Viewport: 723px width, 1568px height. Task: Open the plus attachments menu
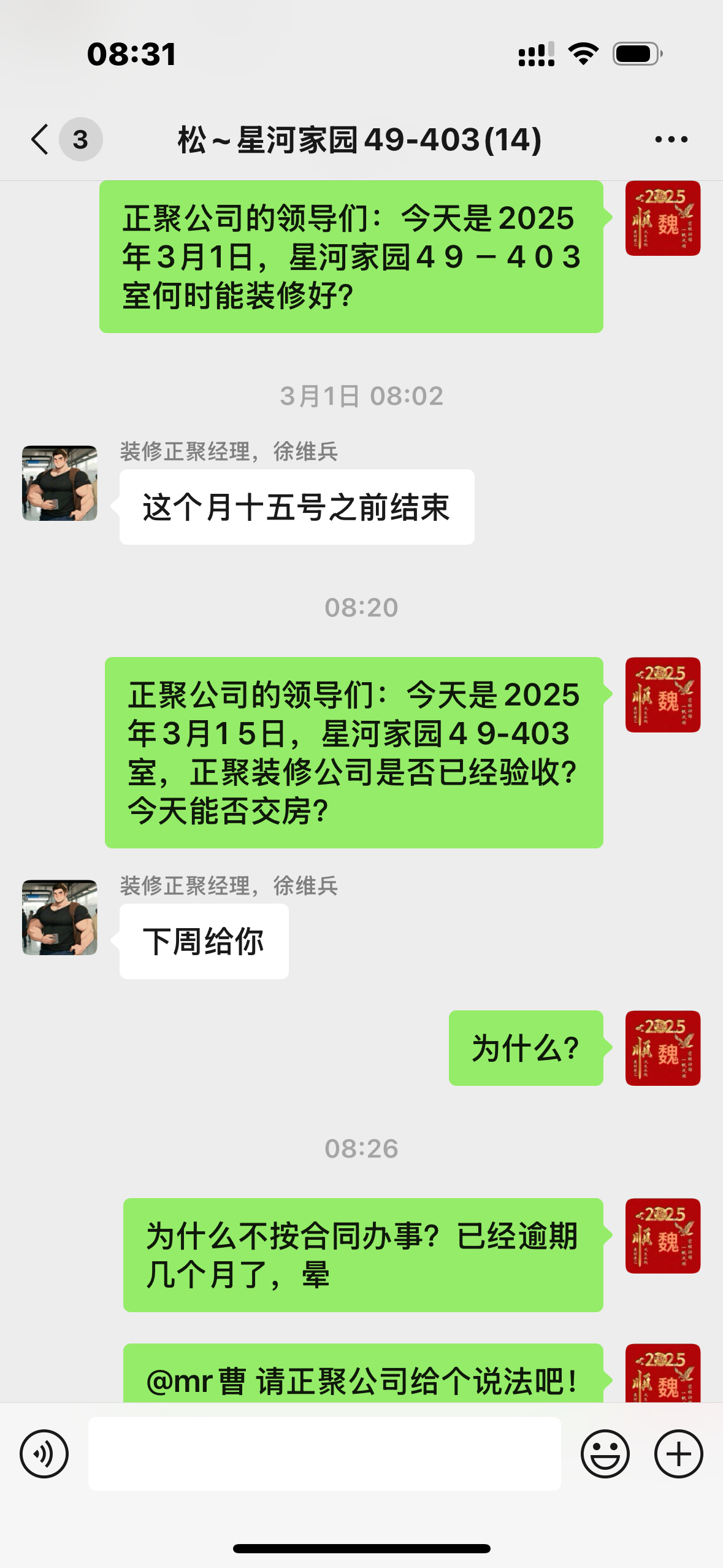point(678,1453)
